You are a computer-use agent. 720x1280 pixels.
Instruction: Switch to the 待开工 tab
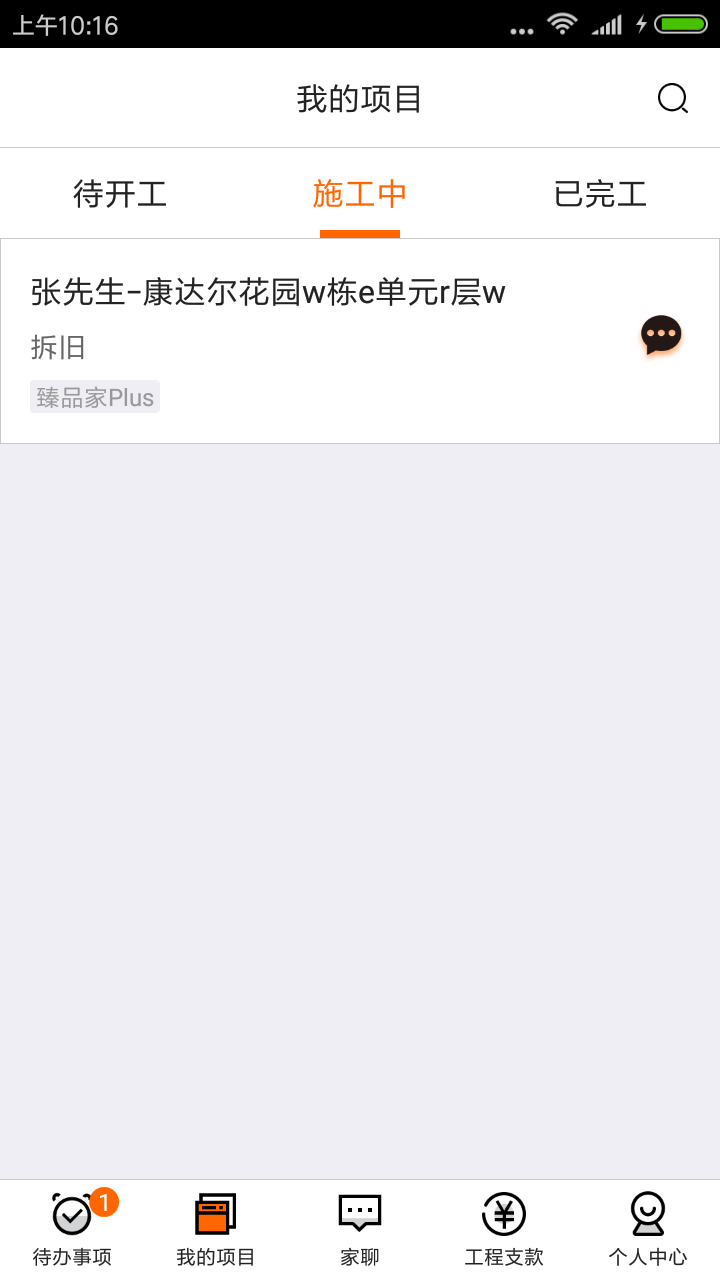[x=119, y=195]
